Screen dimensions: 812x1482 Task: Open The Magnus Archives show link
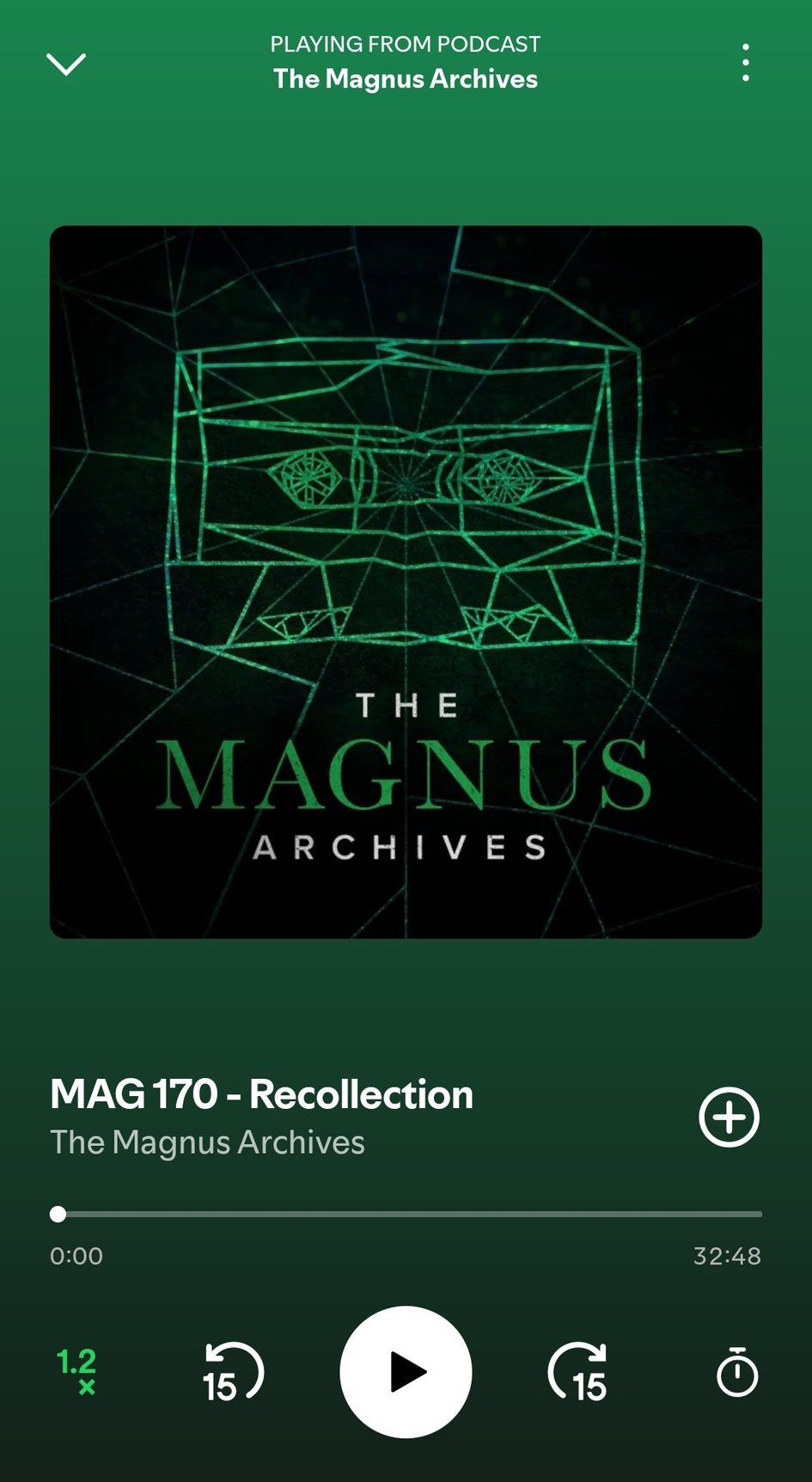click(x=207, y=1142)
